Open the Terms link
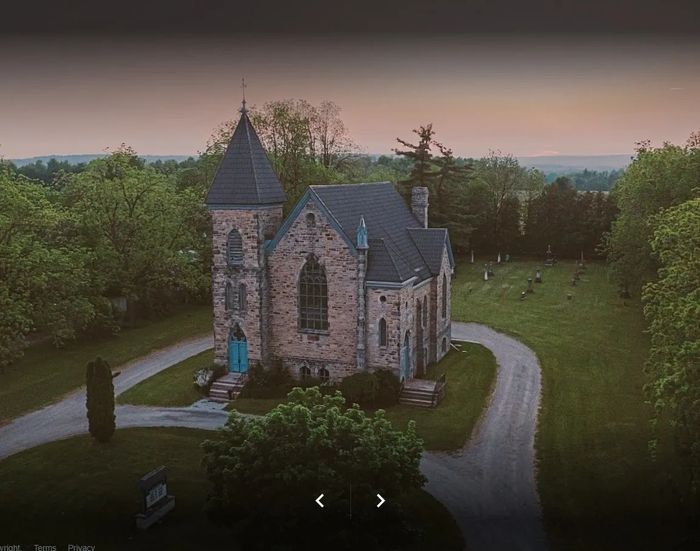This screenshot has width=700, height=551. point(45,547)
